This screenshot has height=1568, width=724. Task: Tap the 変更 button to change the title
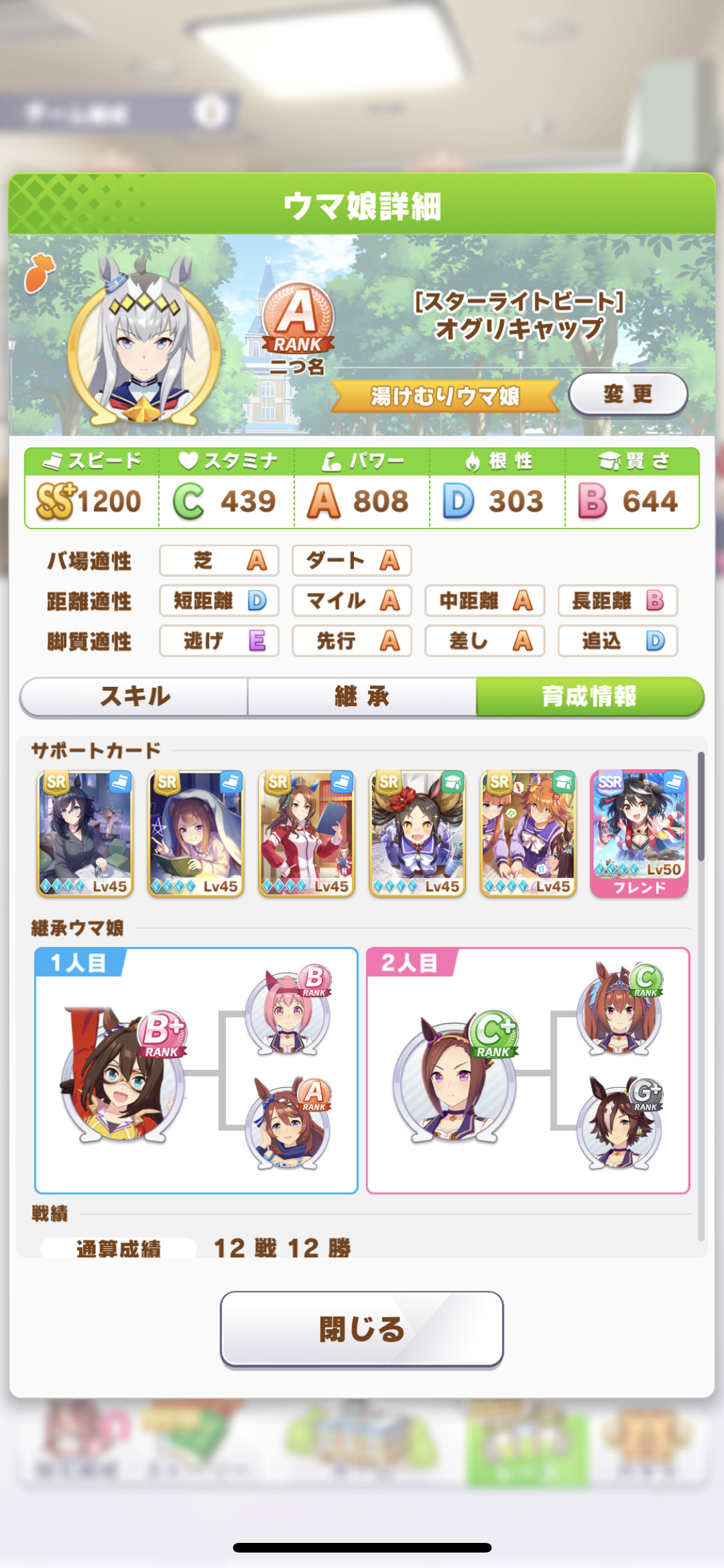coord(627,394)
